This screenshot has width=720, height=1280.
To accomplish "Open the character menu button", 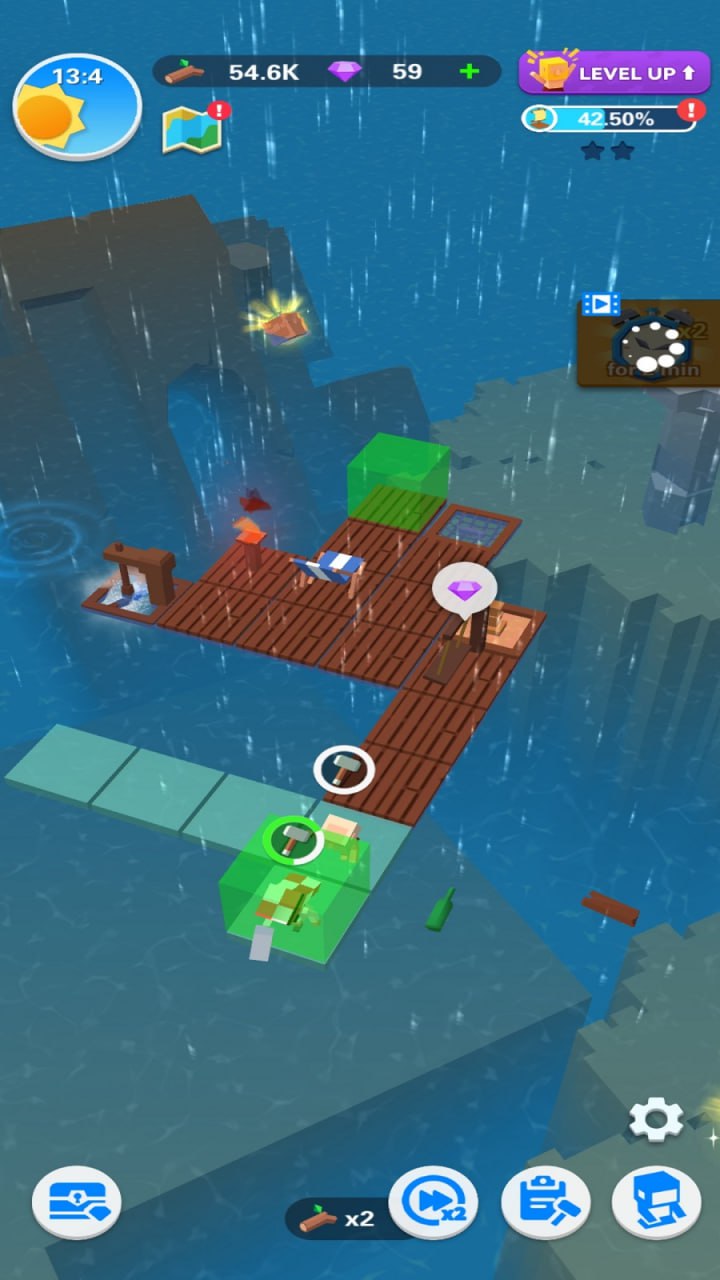I will click(656, 1203).
